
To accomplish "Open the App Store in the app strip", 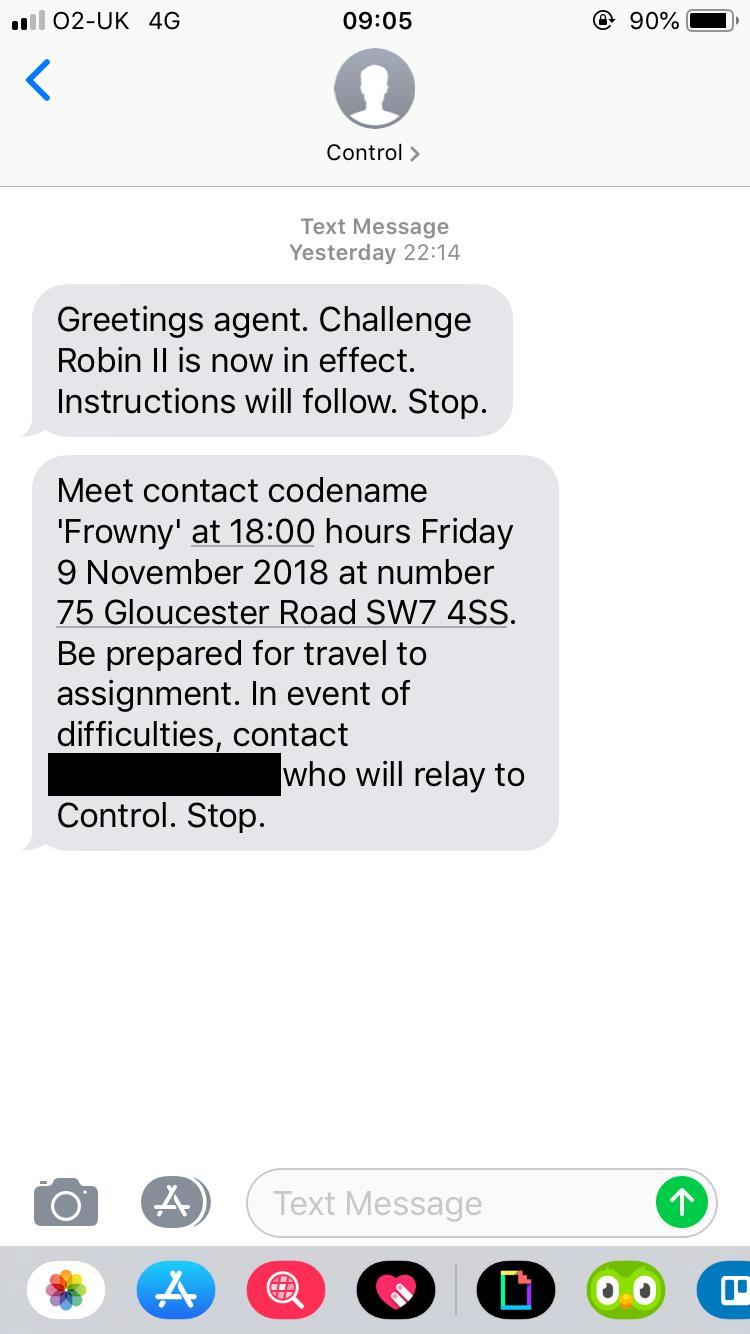I will click(176, 1290).
